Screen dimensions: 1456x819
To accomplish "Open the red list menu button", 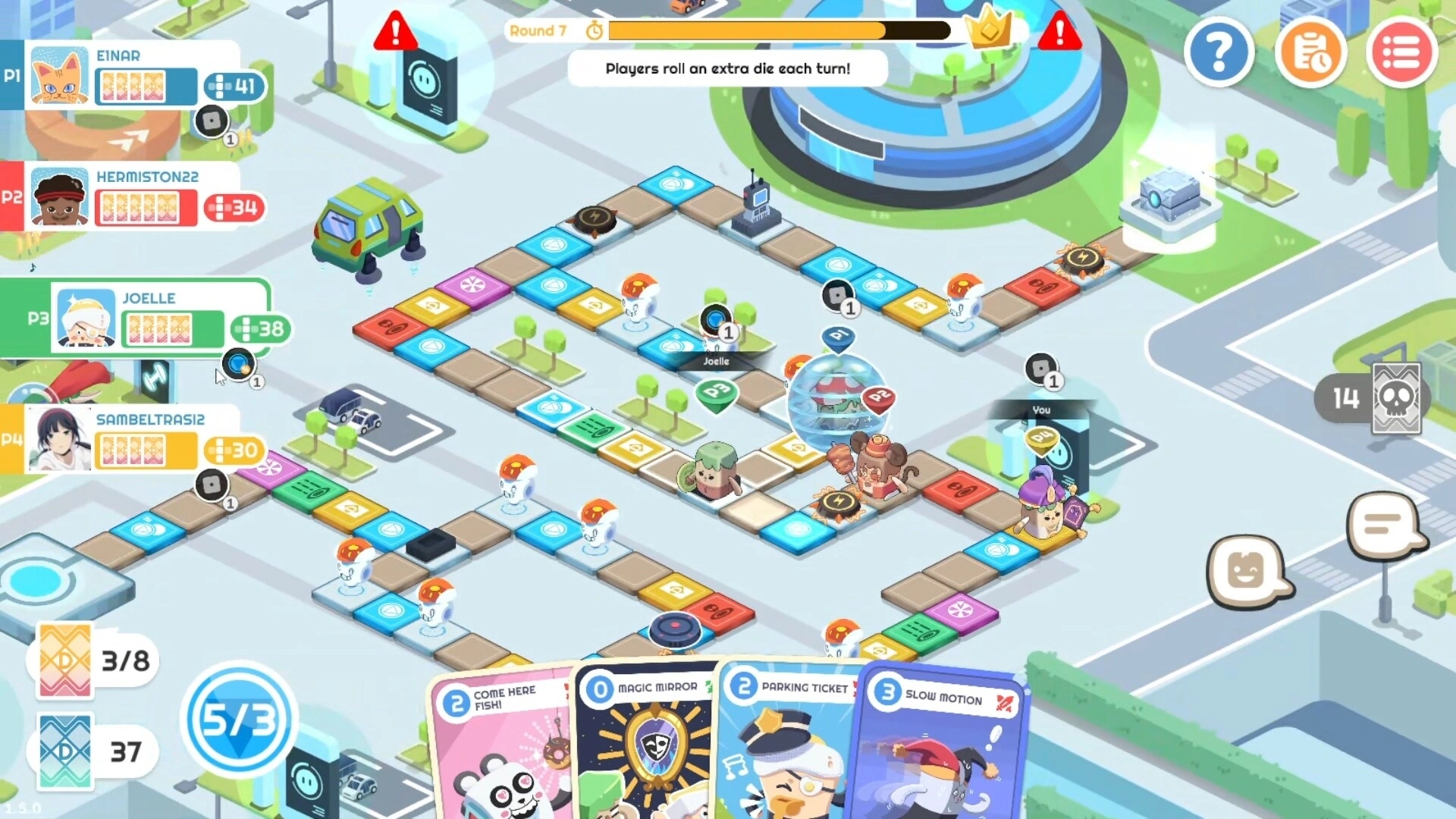I will coord(1401,52).
